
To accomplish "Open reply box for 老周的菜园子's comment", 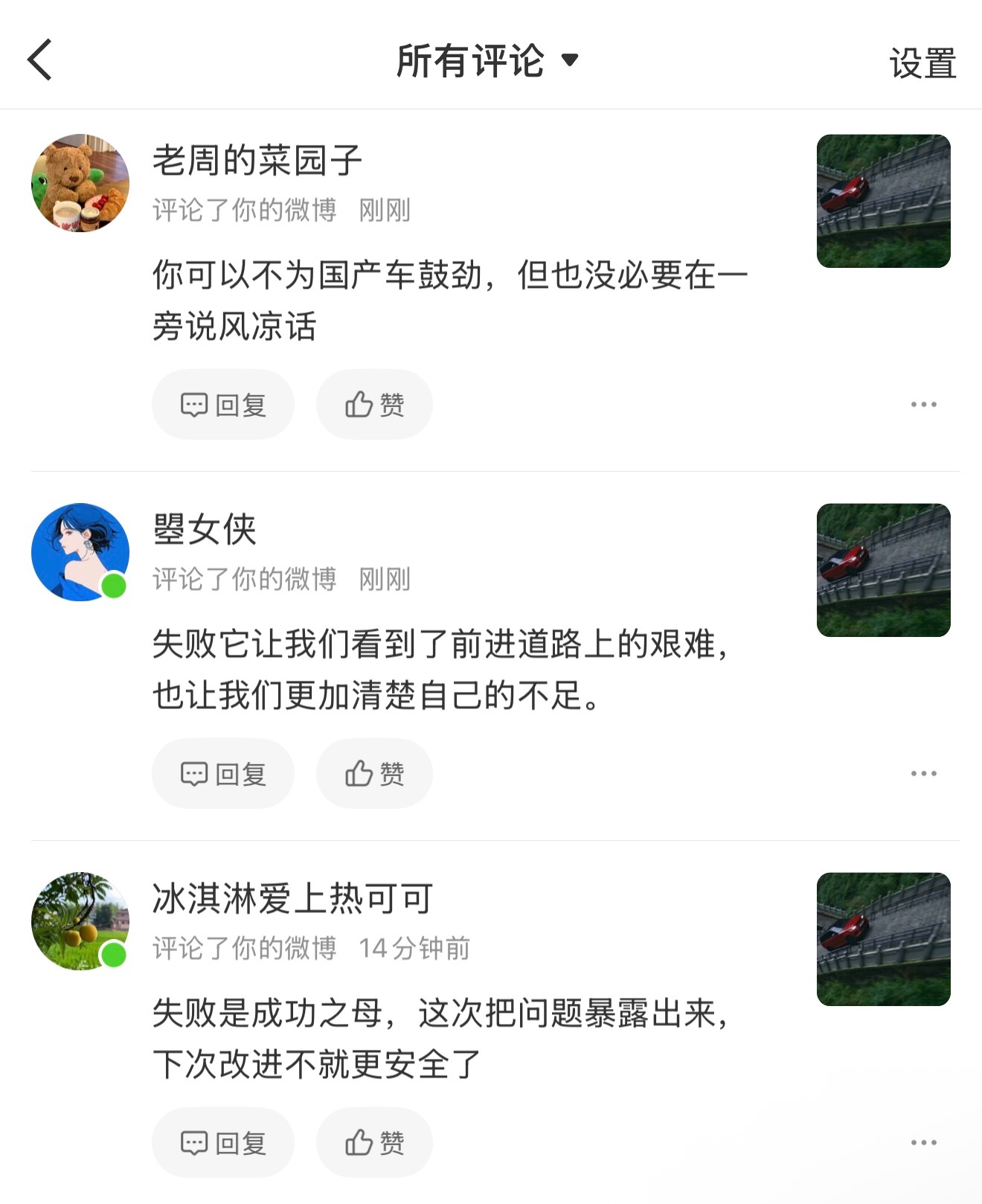I will coord(222,404).
